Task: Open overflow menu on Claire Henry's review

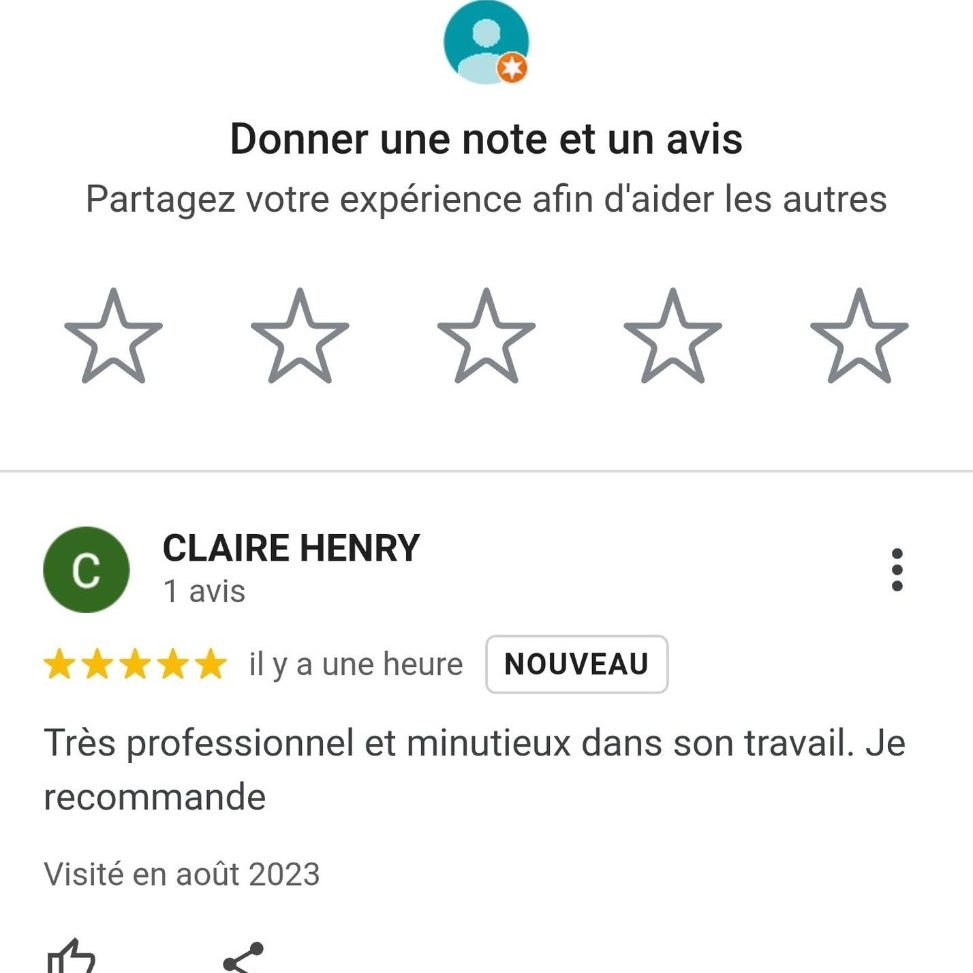Action: 896,570
